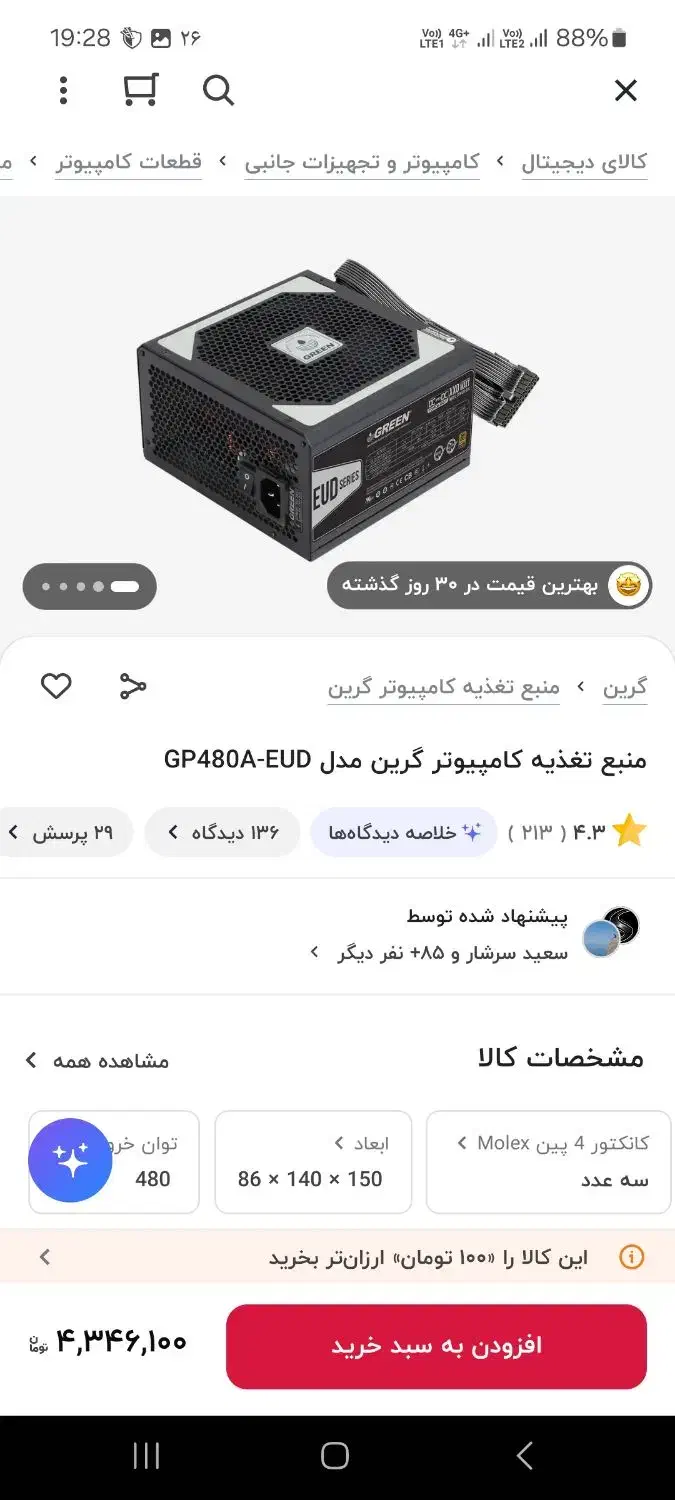Go to کامپیوتر و تجهیزات جانبی category

[x=362, y=162]
